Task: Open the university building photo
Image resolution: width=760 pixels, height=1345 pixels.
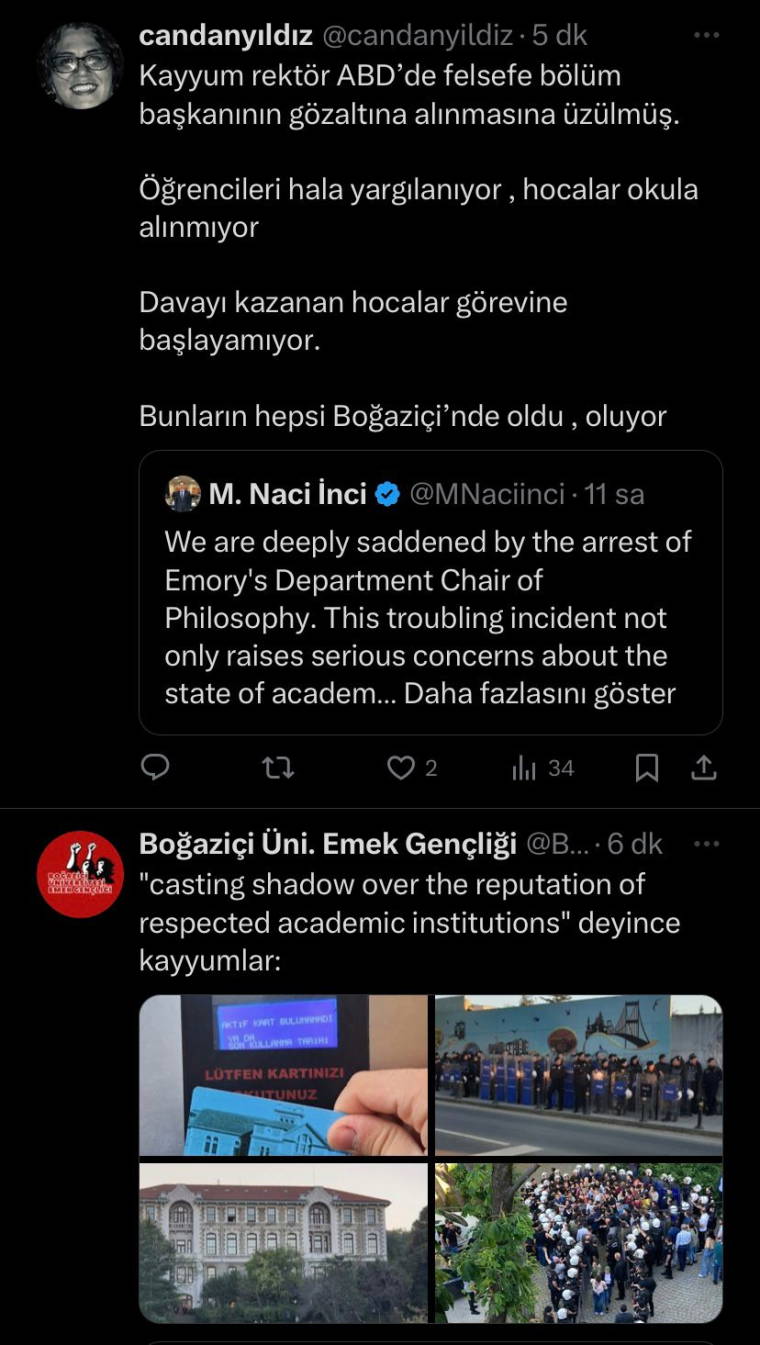Action: tap(283, 1243)
